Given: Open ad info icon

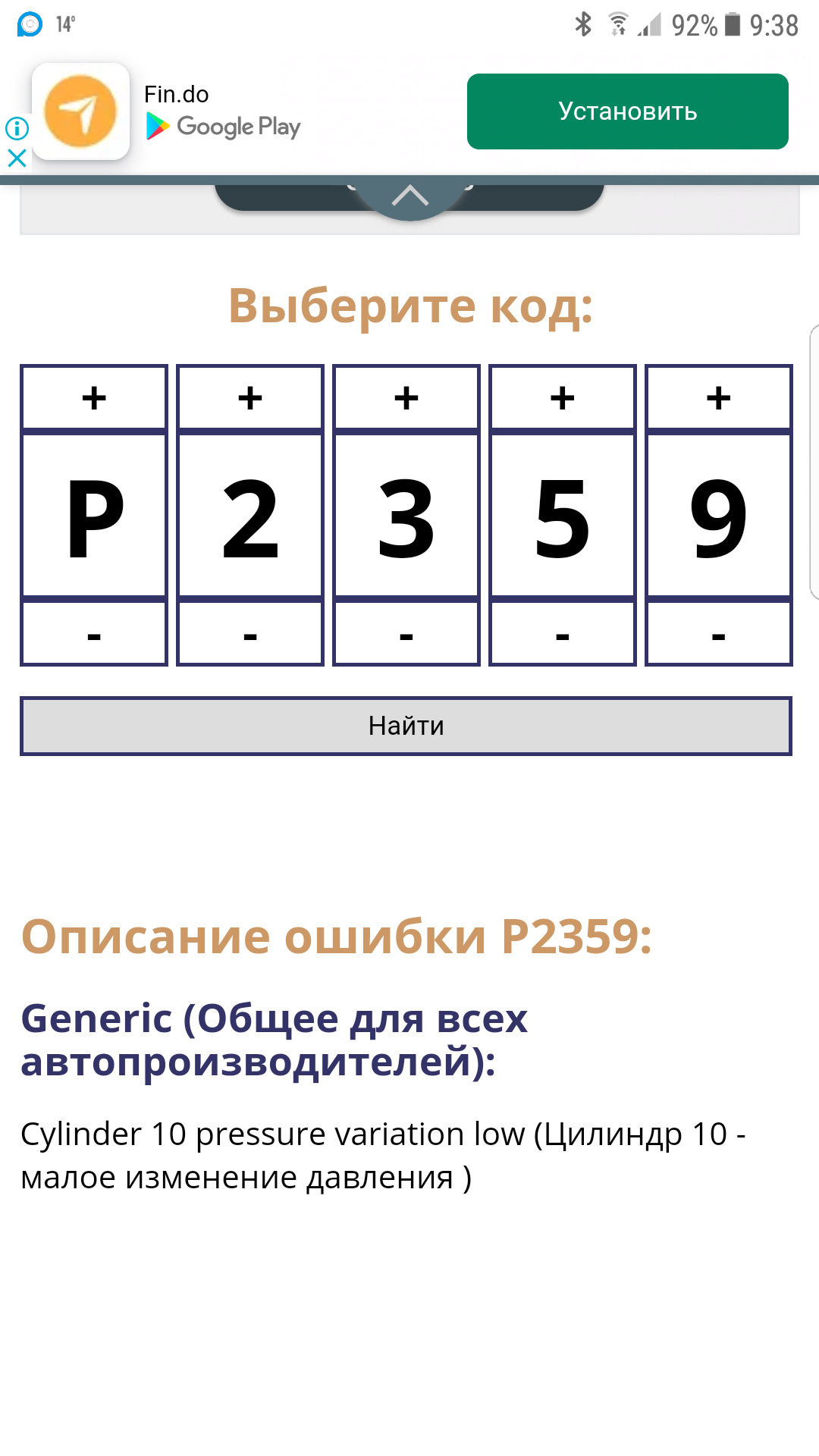Looking at the screenshot, I should (x=17, y=128).
